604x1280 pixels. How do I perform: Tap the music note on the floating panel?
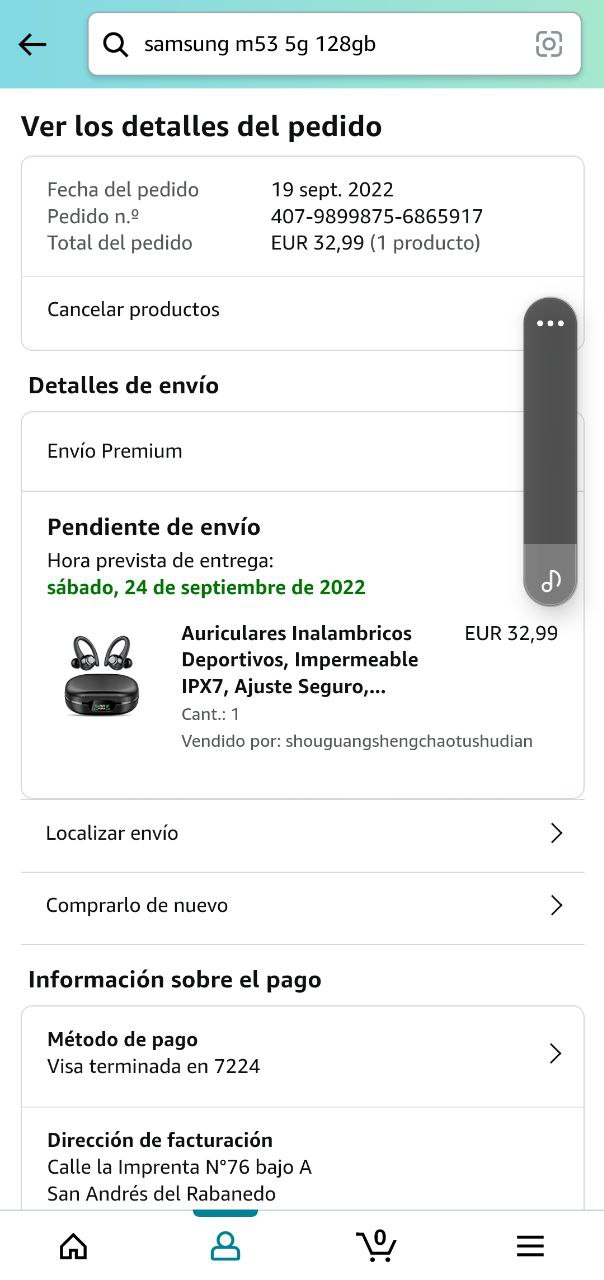pos(550,580)
